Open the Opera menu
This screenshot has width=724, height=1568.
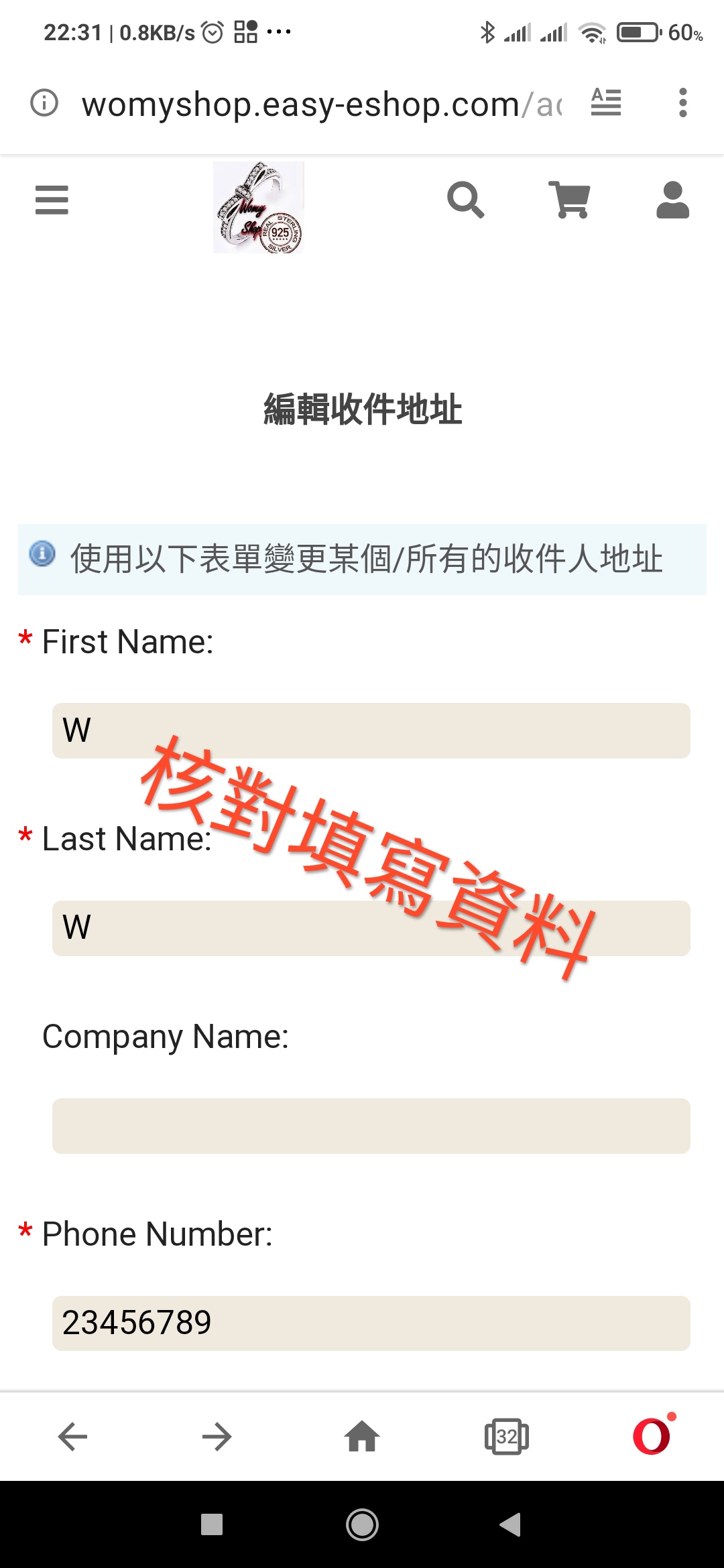click(x=652, y=1437)
